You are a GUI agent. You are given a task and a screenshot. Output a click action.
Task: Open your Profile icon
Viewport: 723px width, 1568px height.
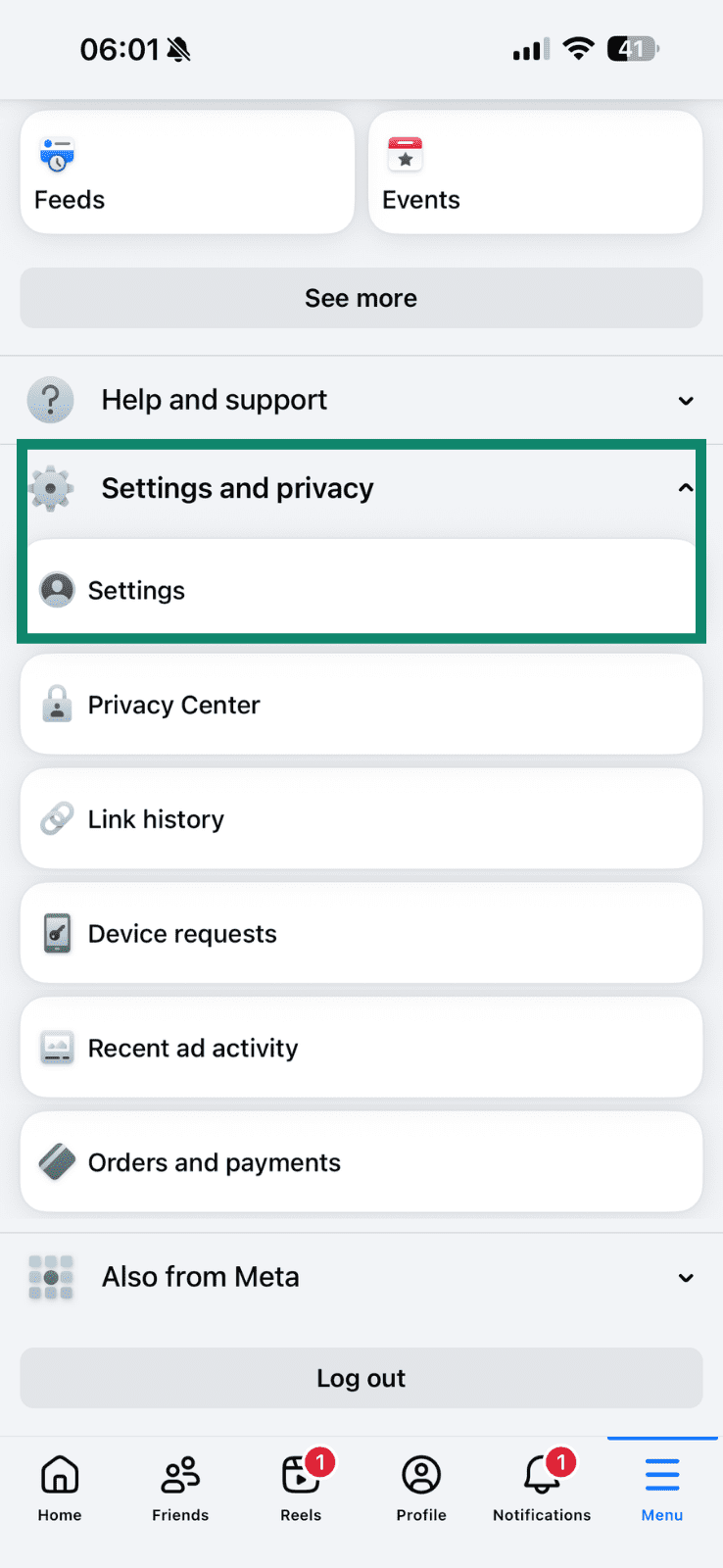[x=421, y=1474]
